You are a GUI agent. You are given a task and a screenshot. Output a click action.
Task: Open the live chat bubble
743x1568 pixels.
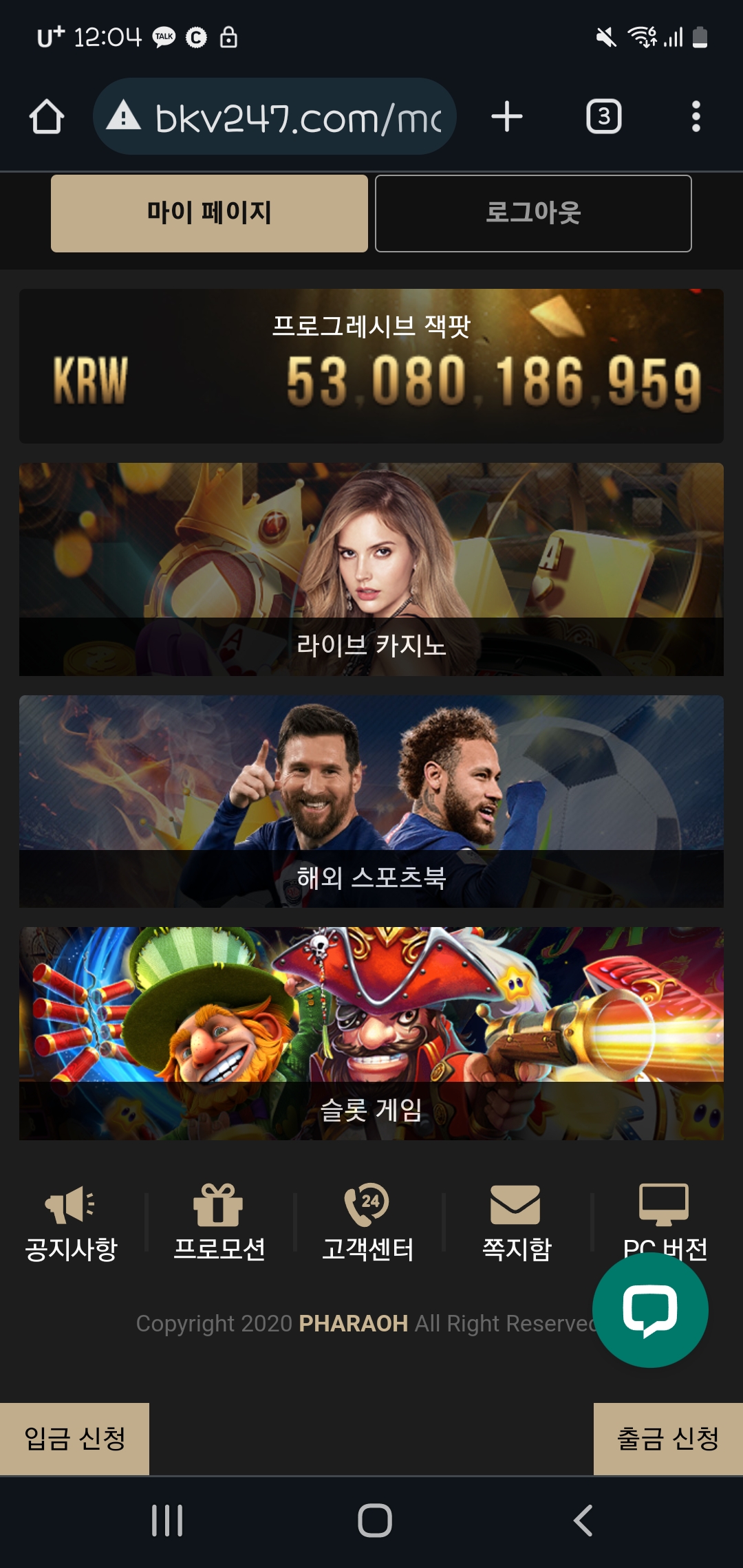pyautogui.click(x=650, y=1310)
